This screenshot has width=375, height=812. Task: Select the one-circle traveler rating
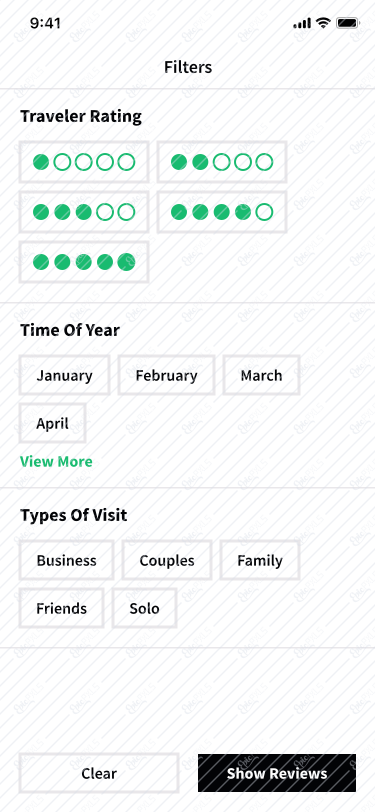(84, 162)
